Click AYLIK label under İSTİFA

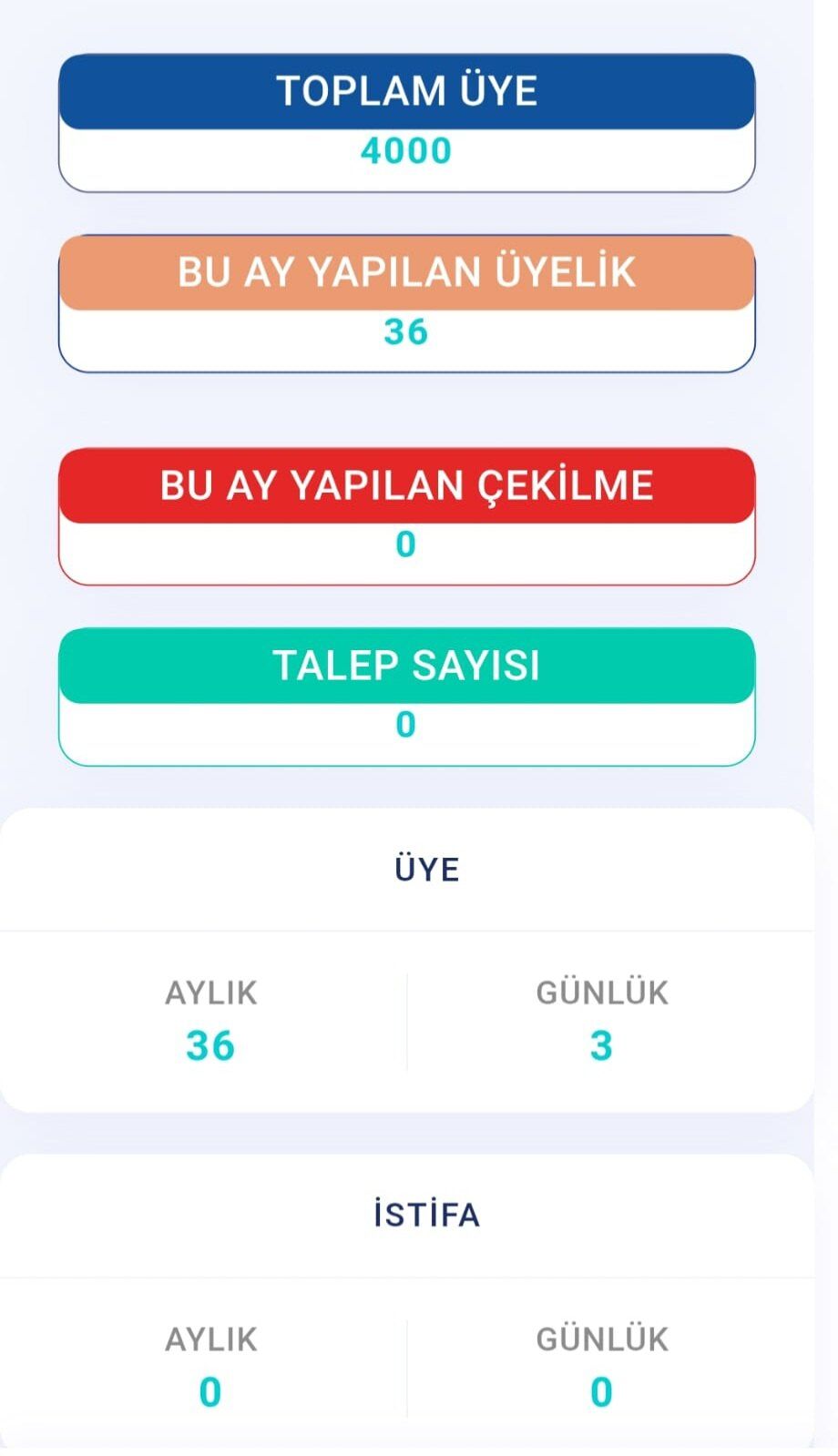(x=209, y=1339)
